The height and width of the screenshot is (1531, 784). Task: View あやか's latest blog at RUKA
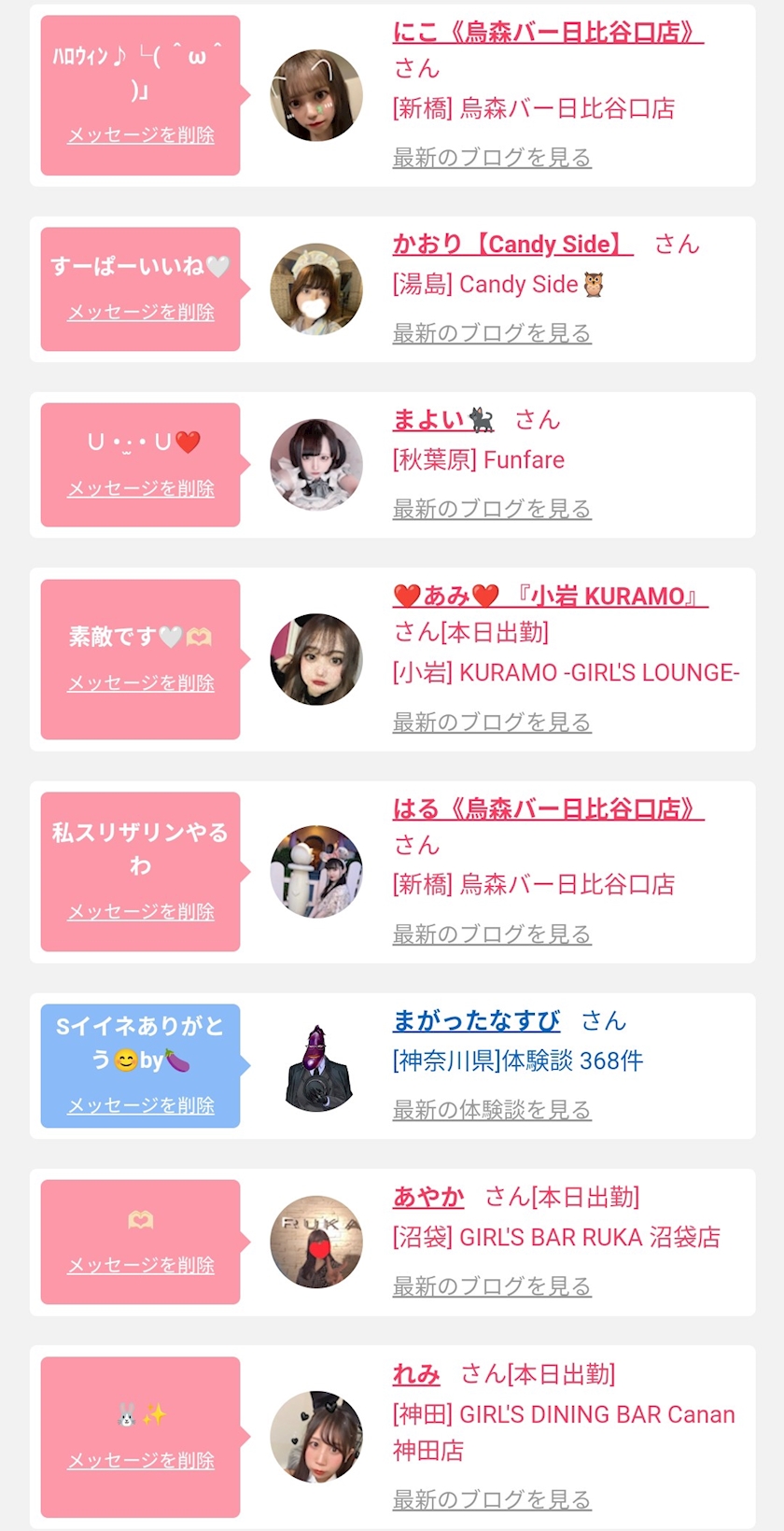click(492, 1286)
